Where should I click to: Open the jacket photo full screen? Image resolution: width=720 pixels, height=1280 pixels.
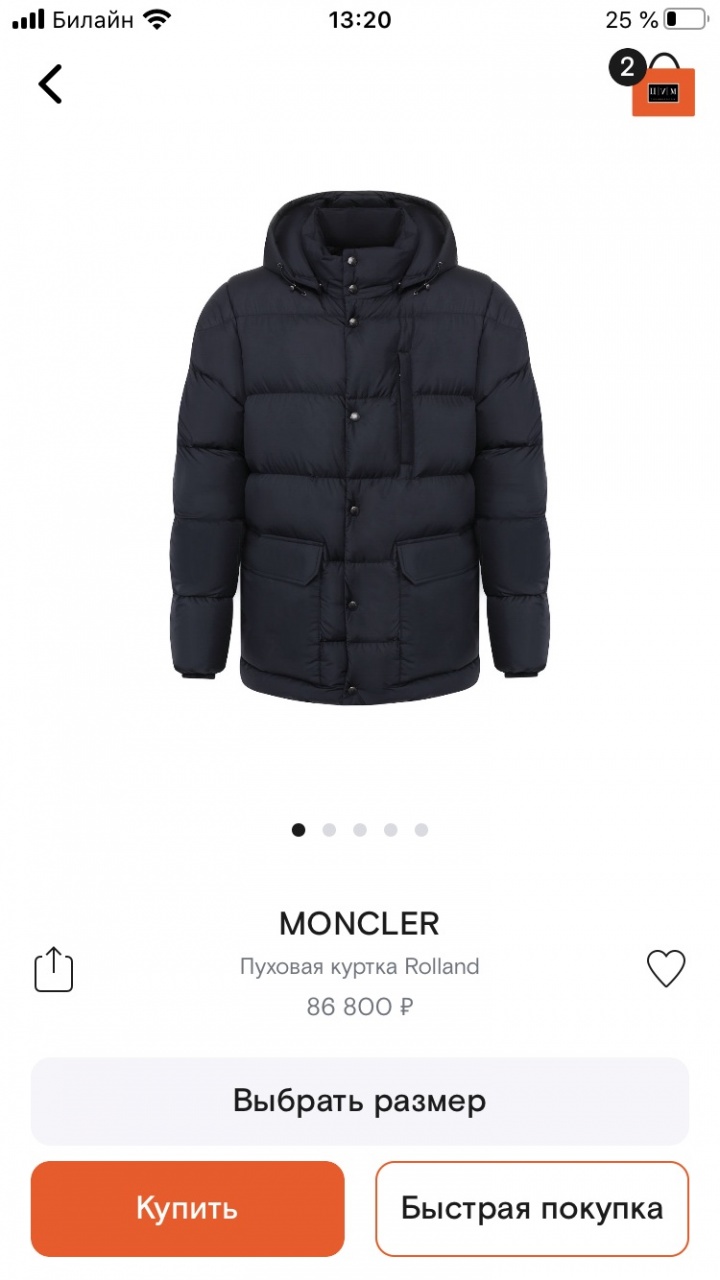pyautogui.click(x=360, y=450)
